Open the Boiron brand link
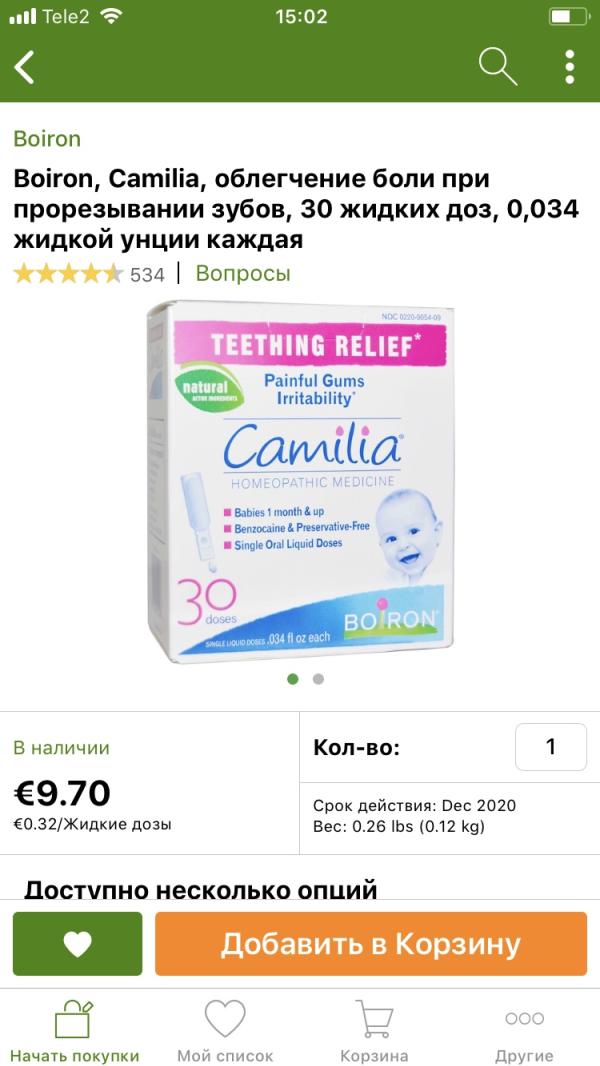The width and height of the screenshot is (600, 1066). (47, 139)
